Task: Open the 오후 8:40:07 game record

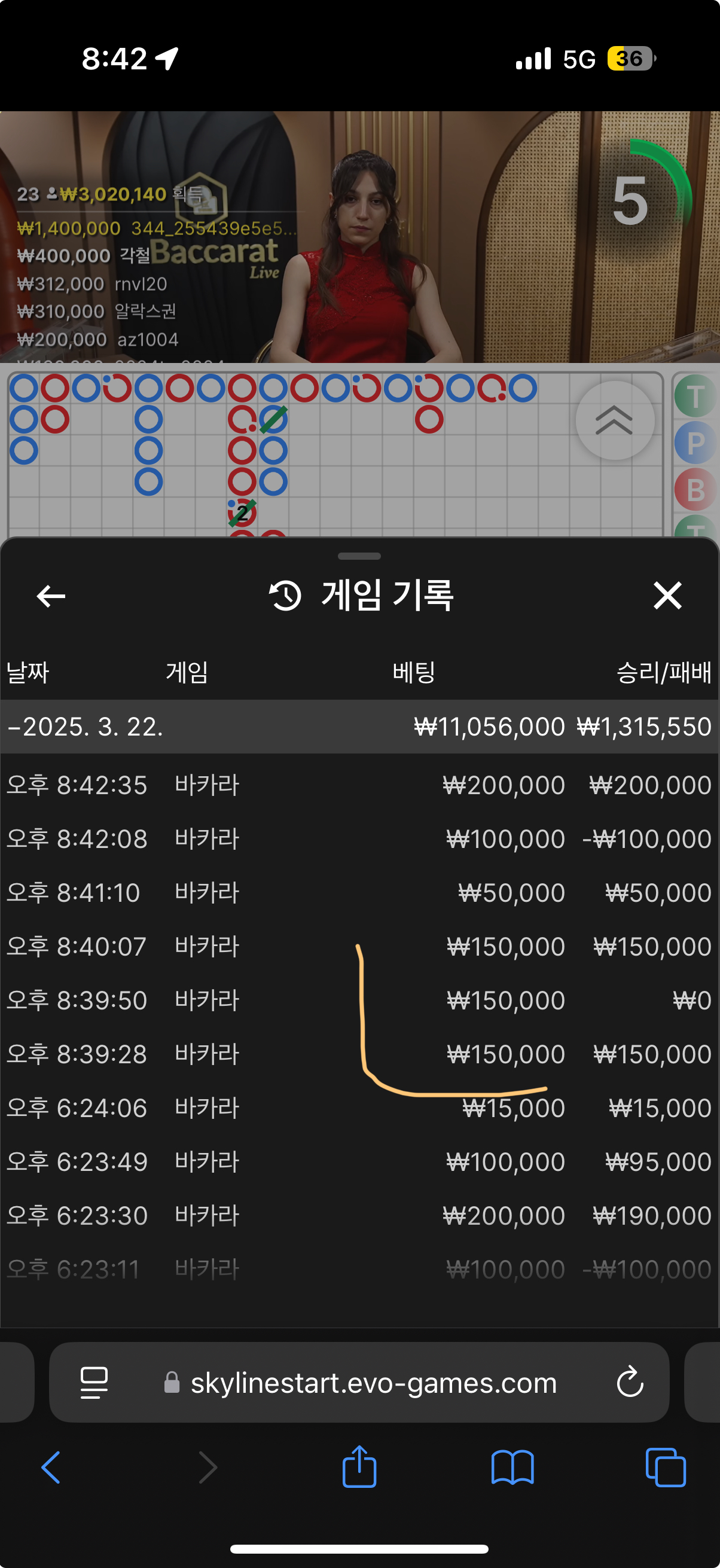Action: [x=359, y=947]
